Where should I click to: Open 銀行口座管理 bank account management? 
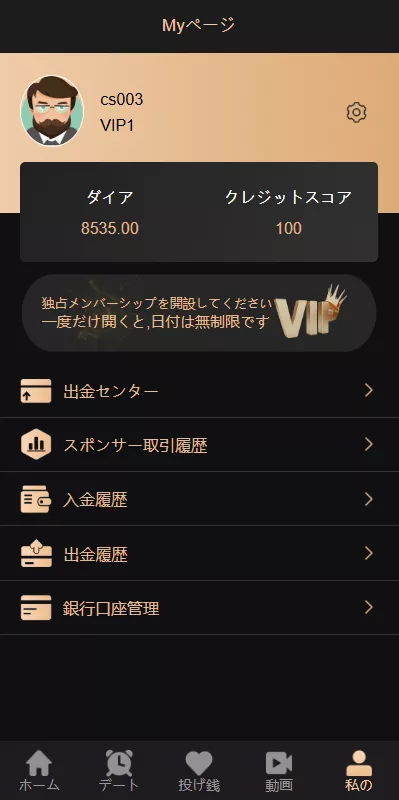tap(200, 608)
